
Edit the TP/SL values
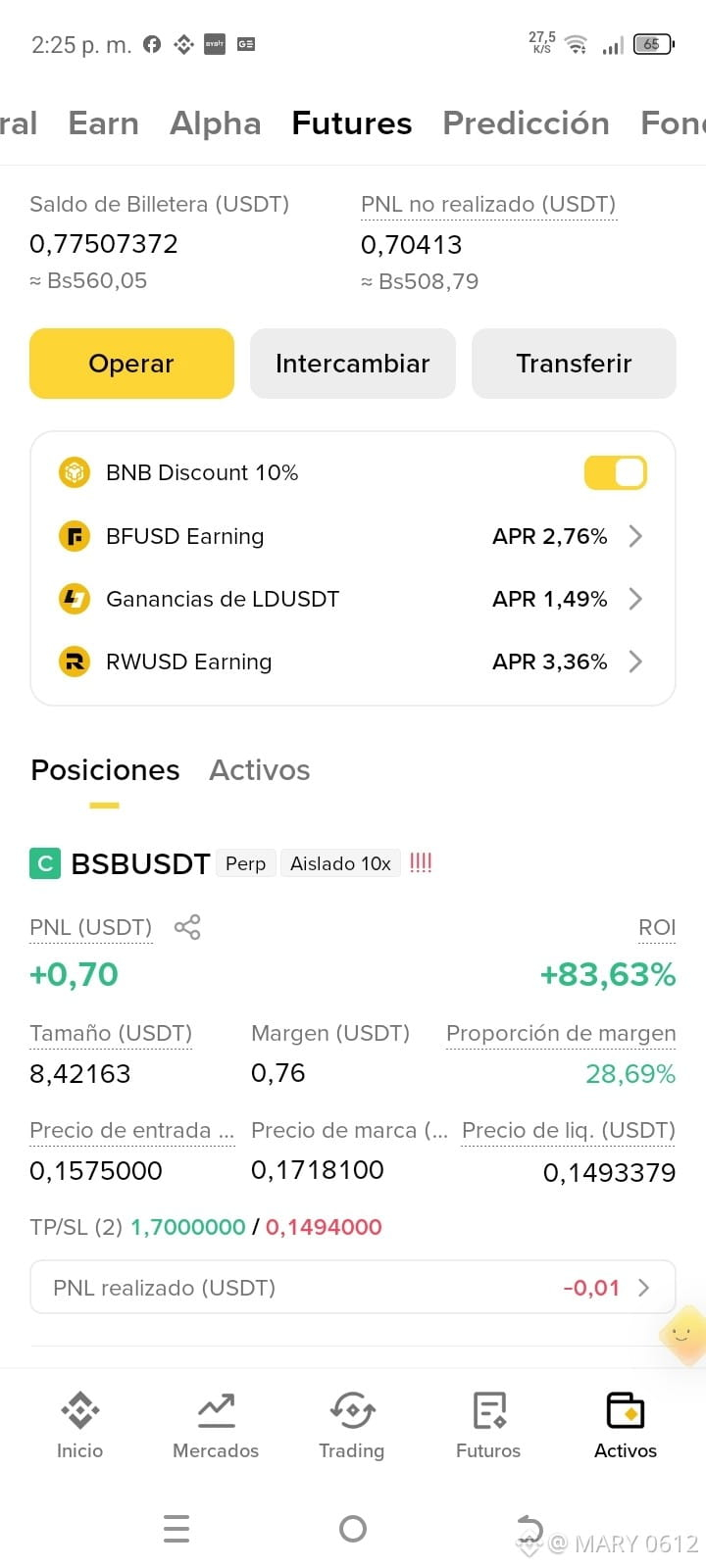click(206, 1227)
